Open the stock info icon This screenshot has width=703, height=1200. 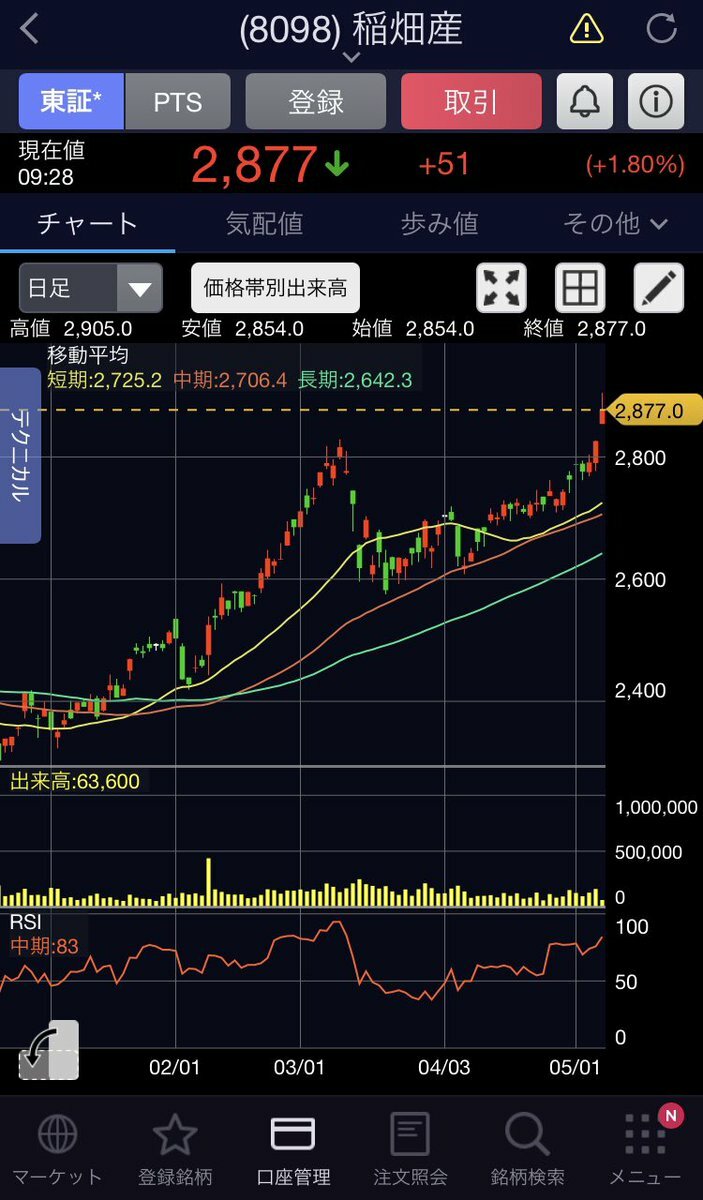click(x=656, y=101)
